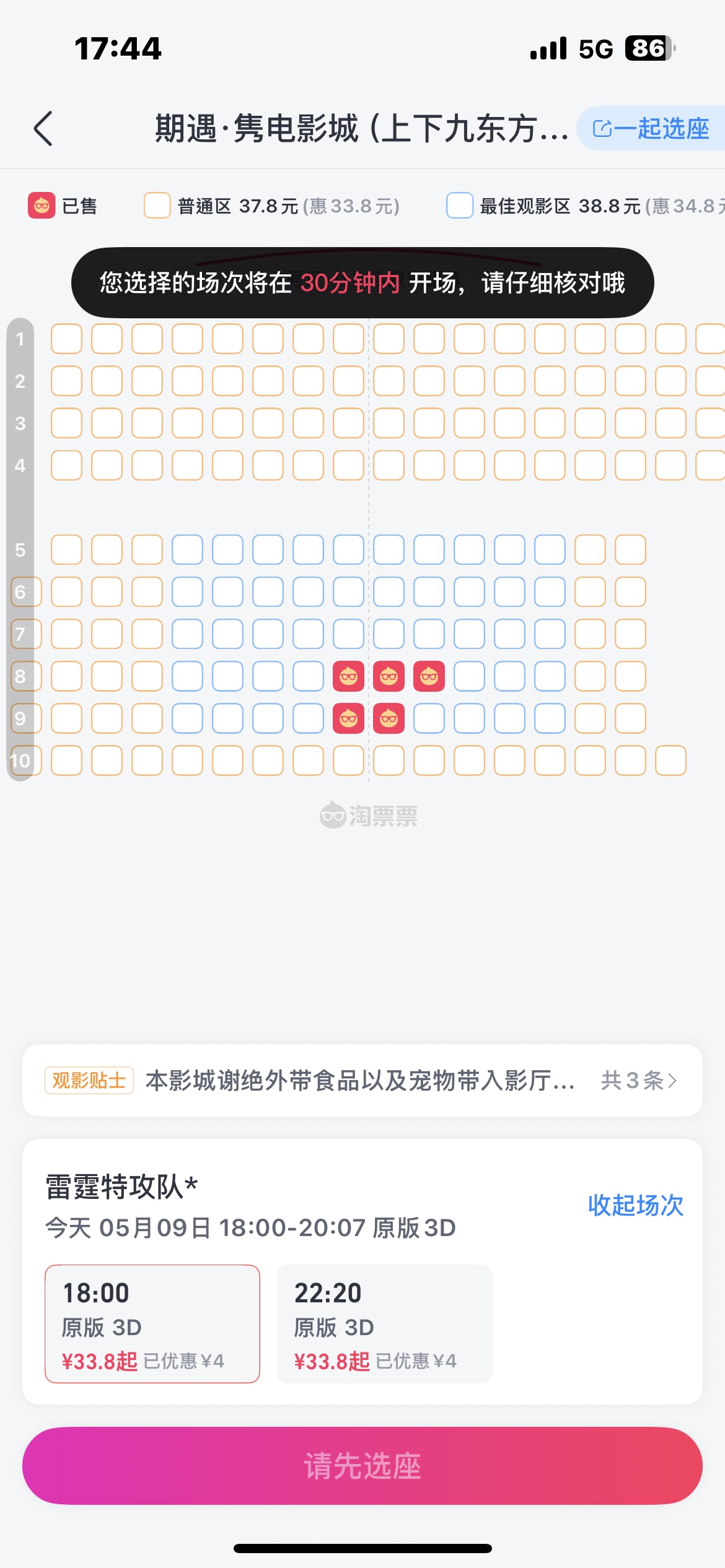Open the 观影贴士 viewing tips row
The width and height of the screenshot is (725, 1568).
coord(362,1081)
